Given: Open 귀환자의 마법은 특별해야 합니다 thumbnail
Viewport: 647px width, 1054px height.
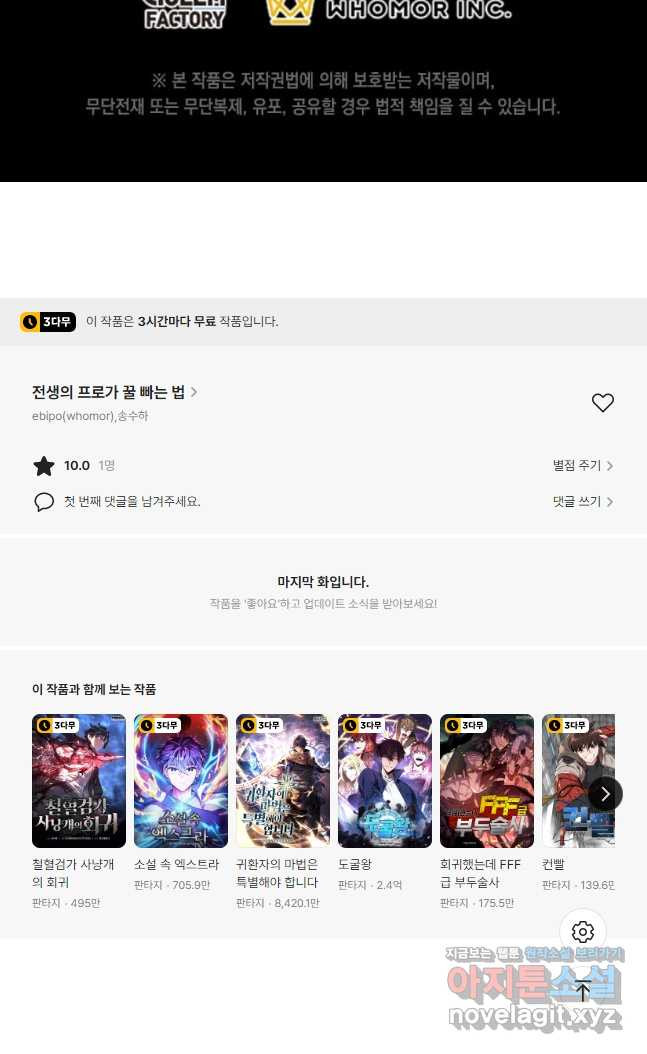Looking at the screenshot, I should pos(283,781).
